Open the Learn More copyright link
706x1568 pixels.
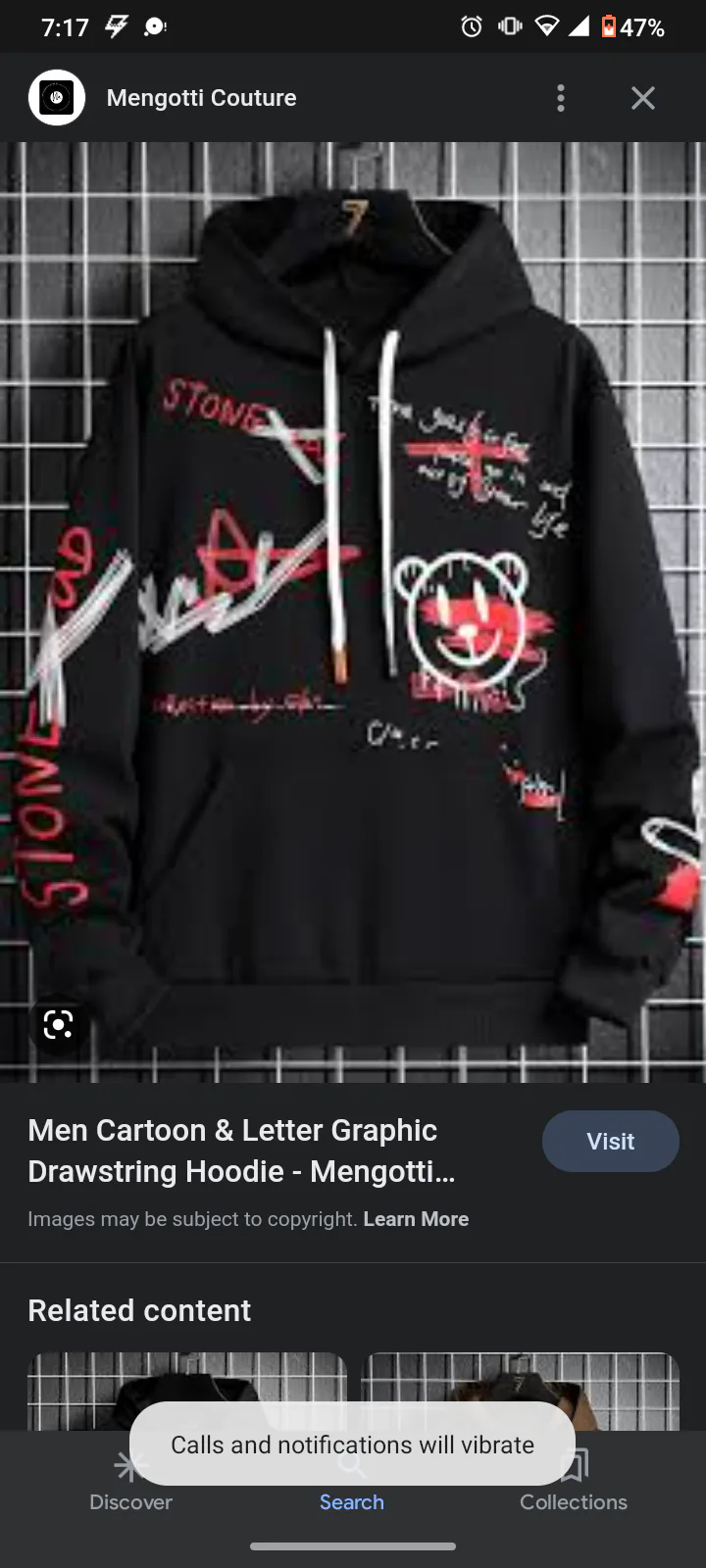(x=416, y=1219)
